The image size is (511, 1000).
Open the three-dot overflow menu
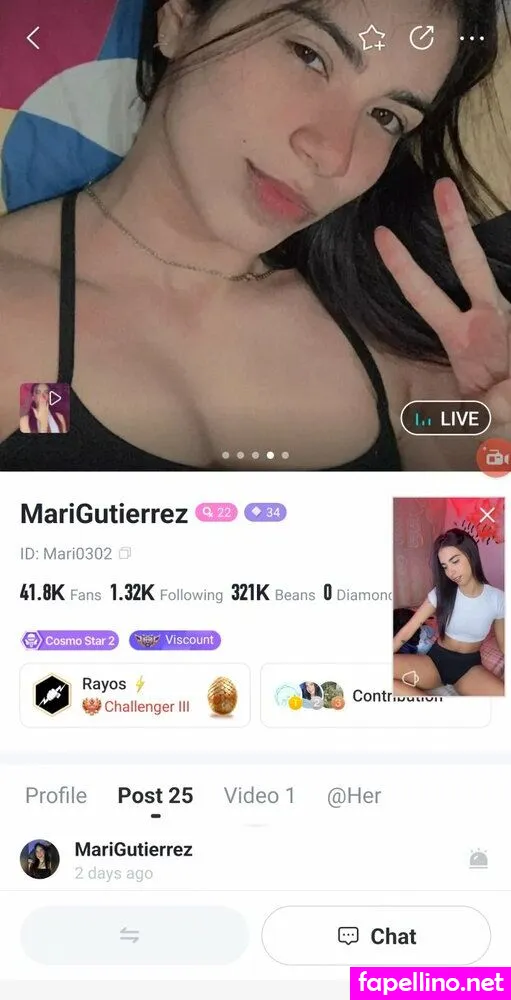tap(472, 38)
